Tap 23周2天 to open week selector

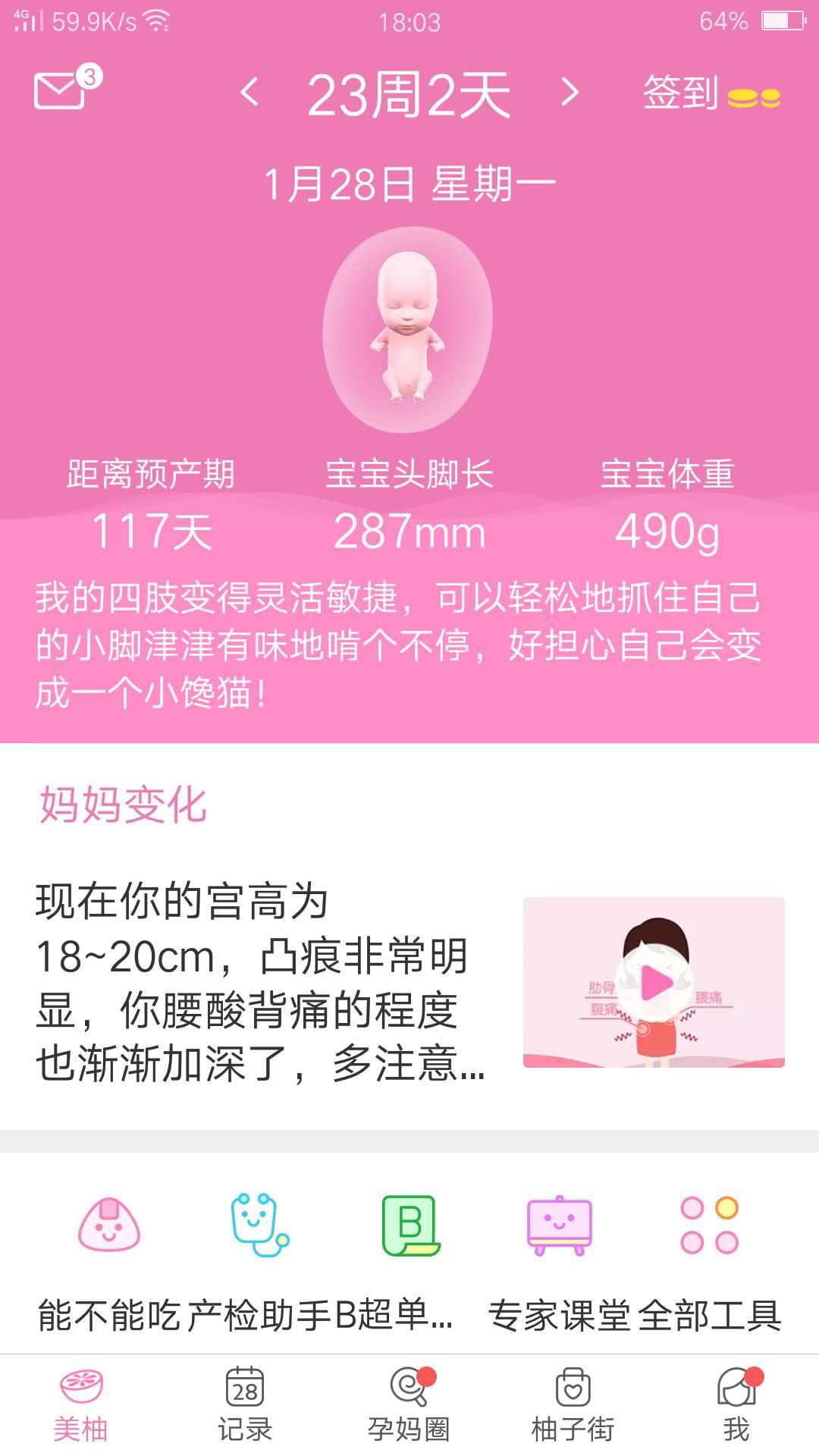click(409, 95)
